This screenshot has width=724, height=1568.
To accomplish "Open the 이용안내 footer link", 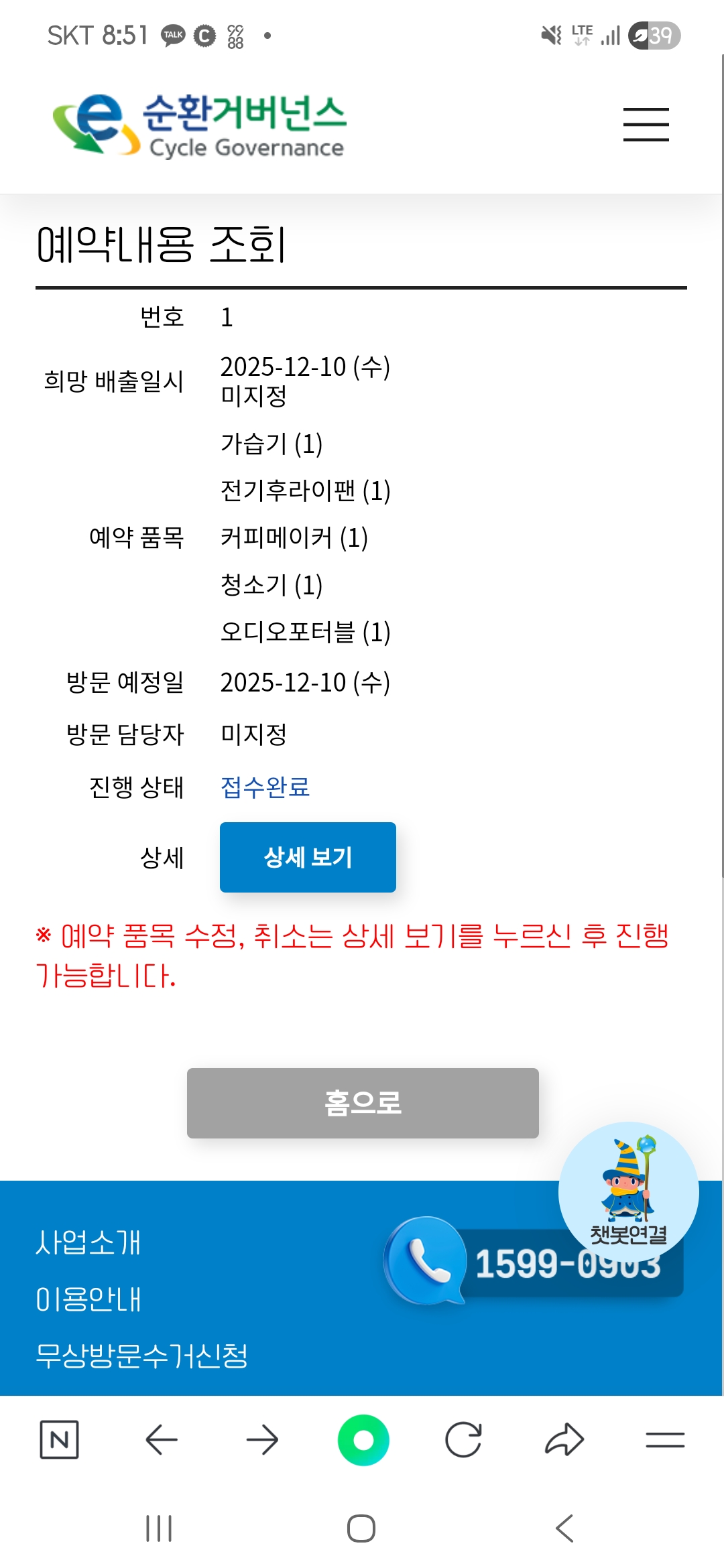I will pyautogui.click(x=88, y=1299).
